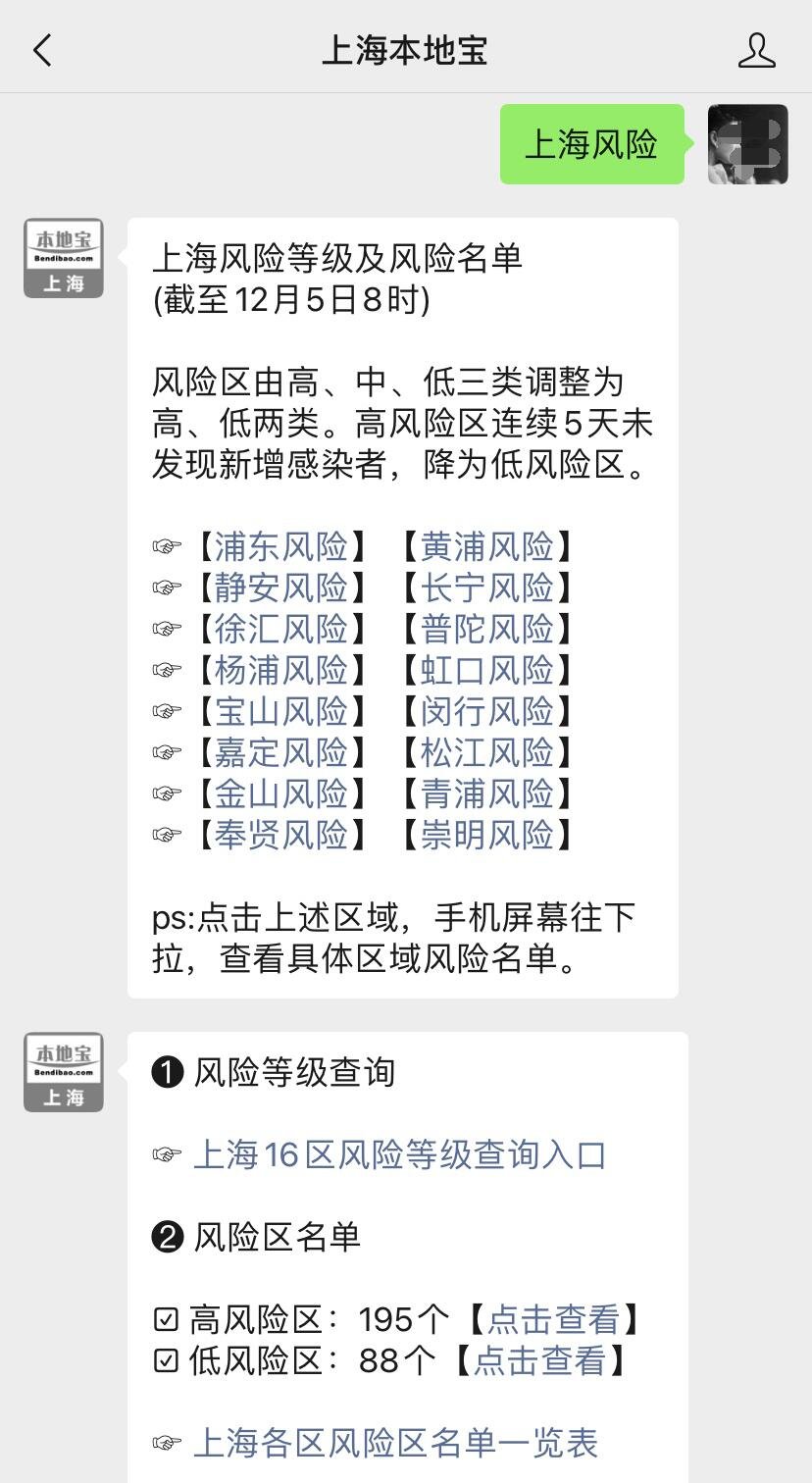Select the 闵行风险 link
The width and height of the screenshot is (812, 1483).
click(487, 711)
